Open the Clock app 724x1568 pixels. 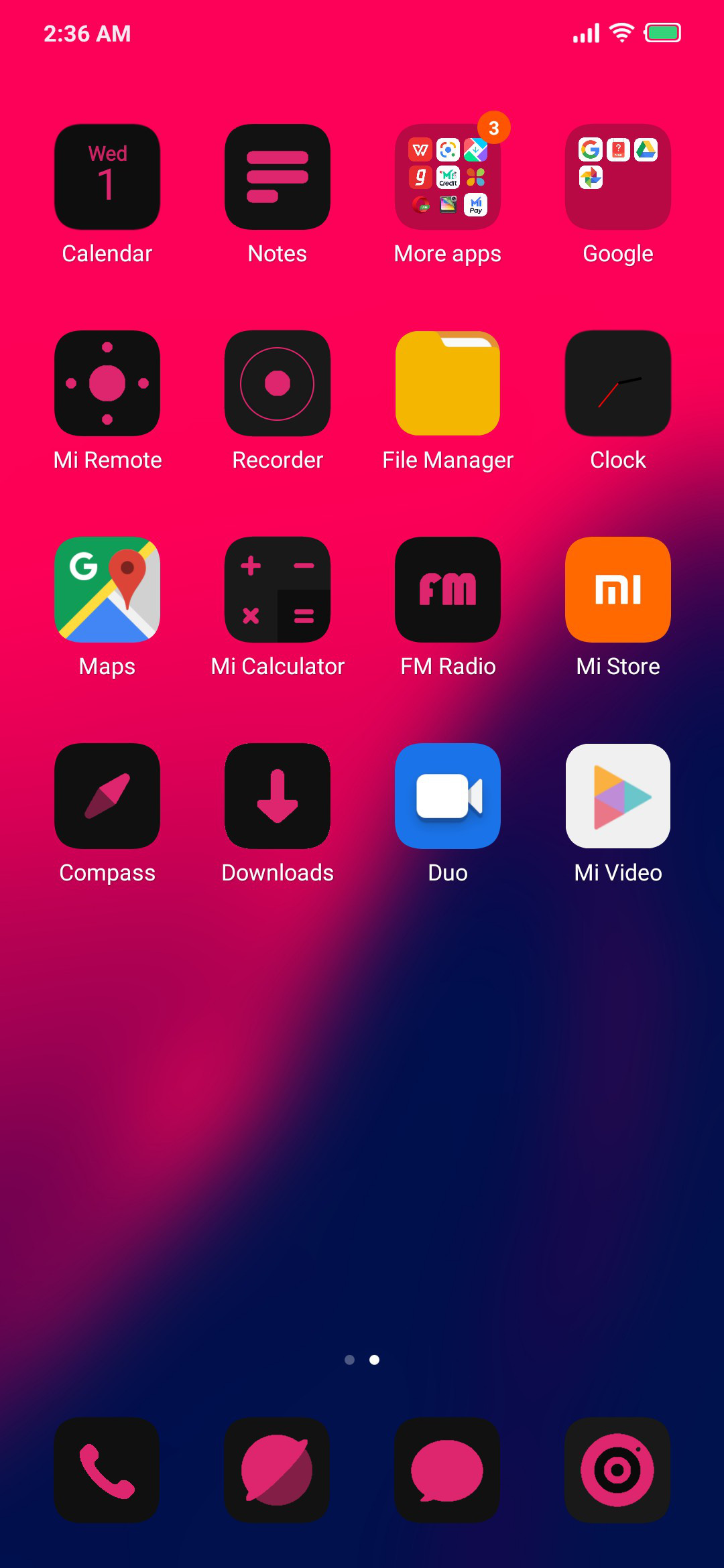618,383
